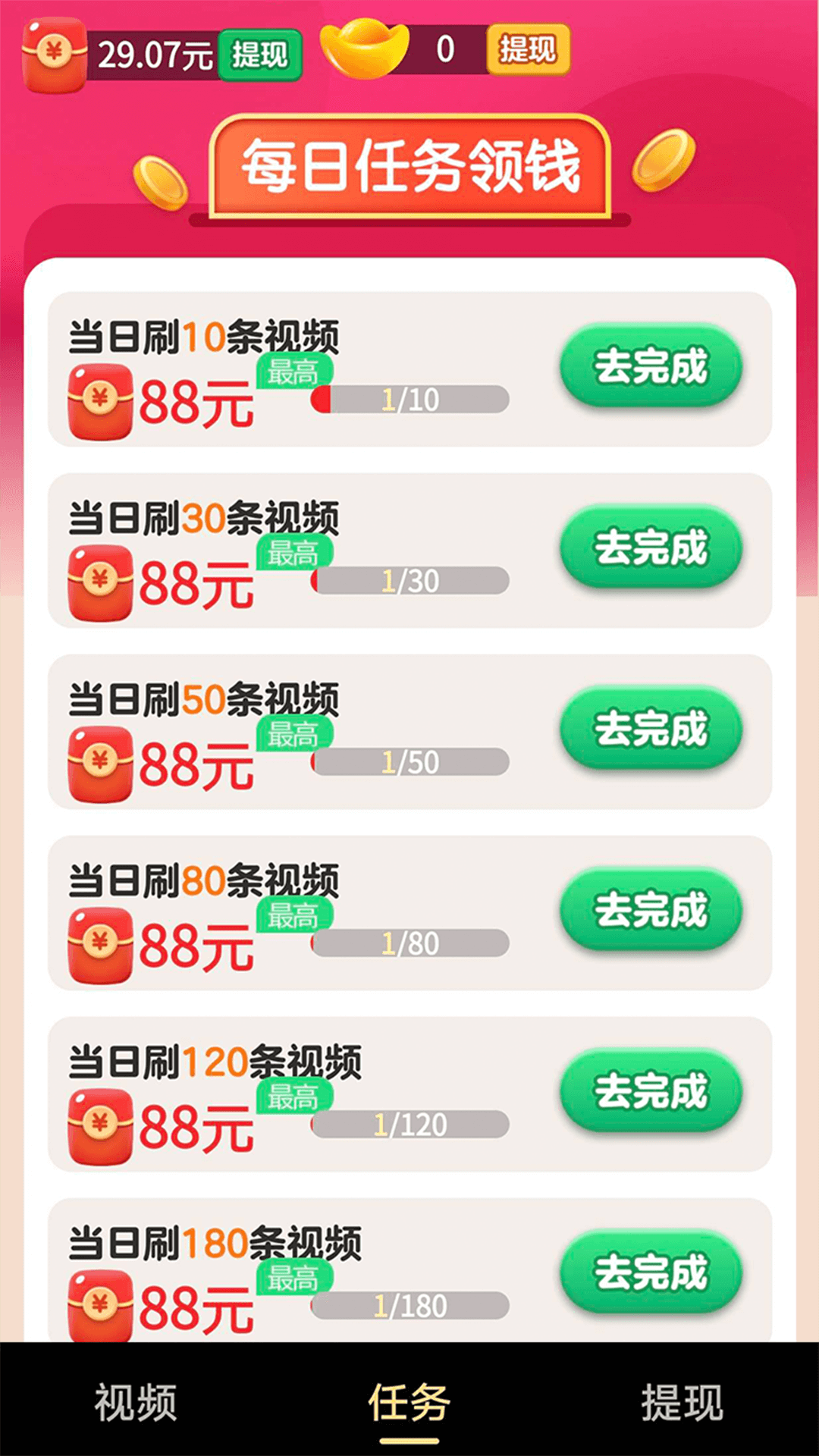This screenshot has width=819, height=1456.
Task: Tap the green 提现 button beside 29.07元
Action: (x=260, y=55)
